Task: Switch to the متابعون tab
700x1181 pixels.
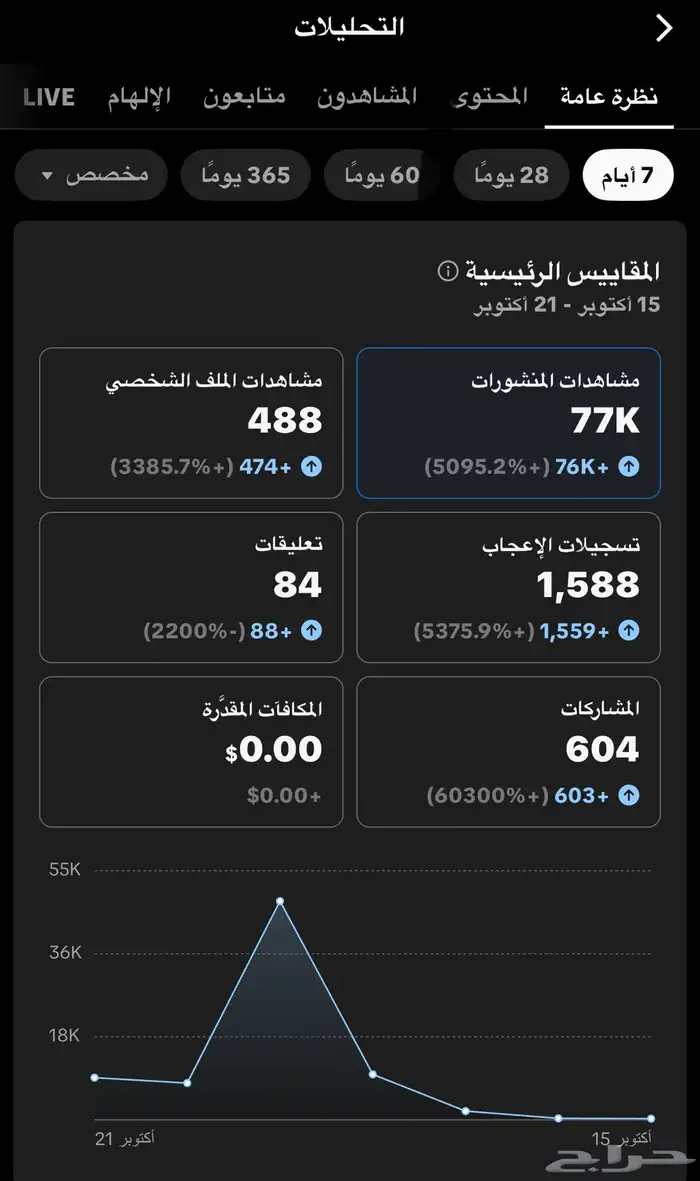Action: [244, 97]
